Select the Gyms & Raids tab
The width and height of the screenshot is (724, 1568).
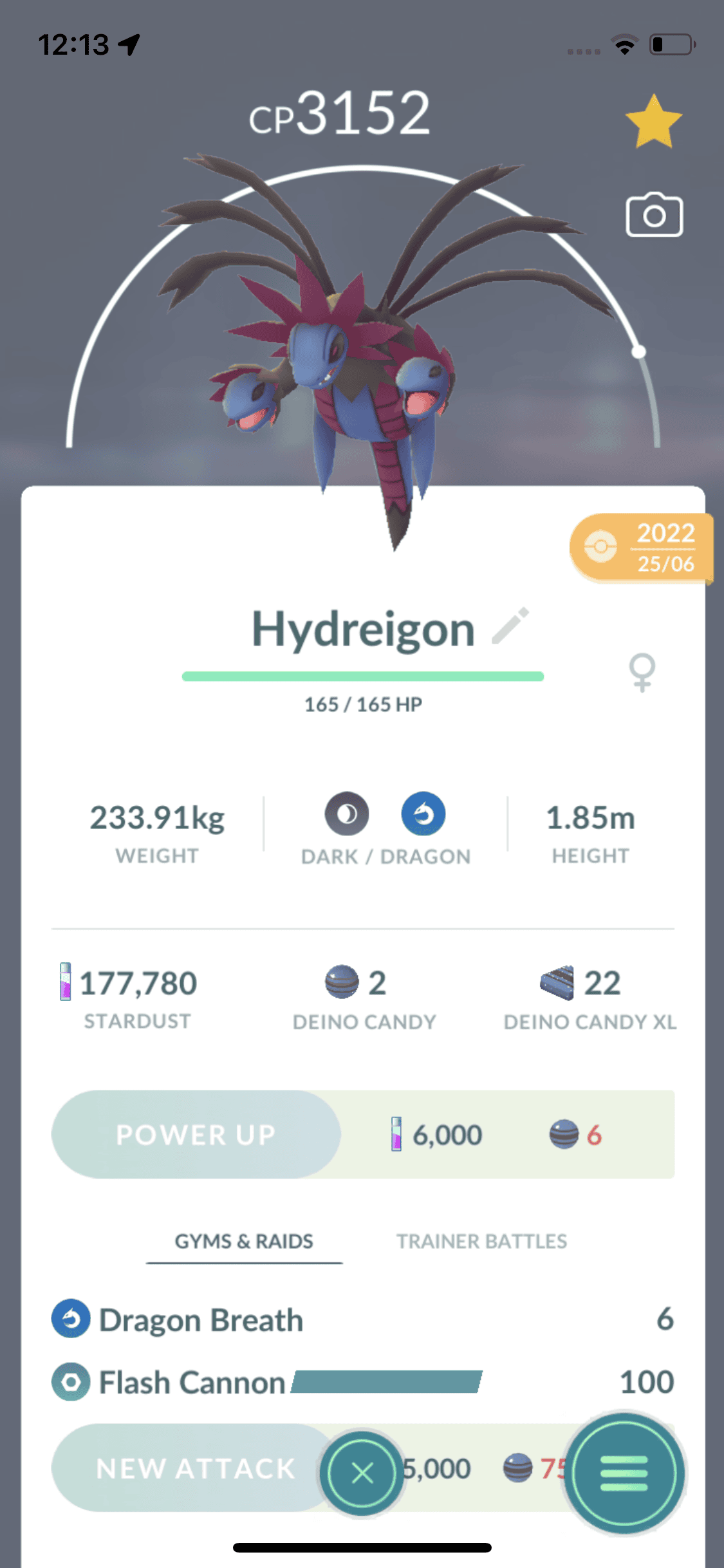[x=244, y=1241]
